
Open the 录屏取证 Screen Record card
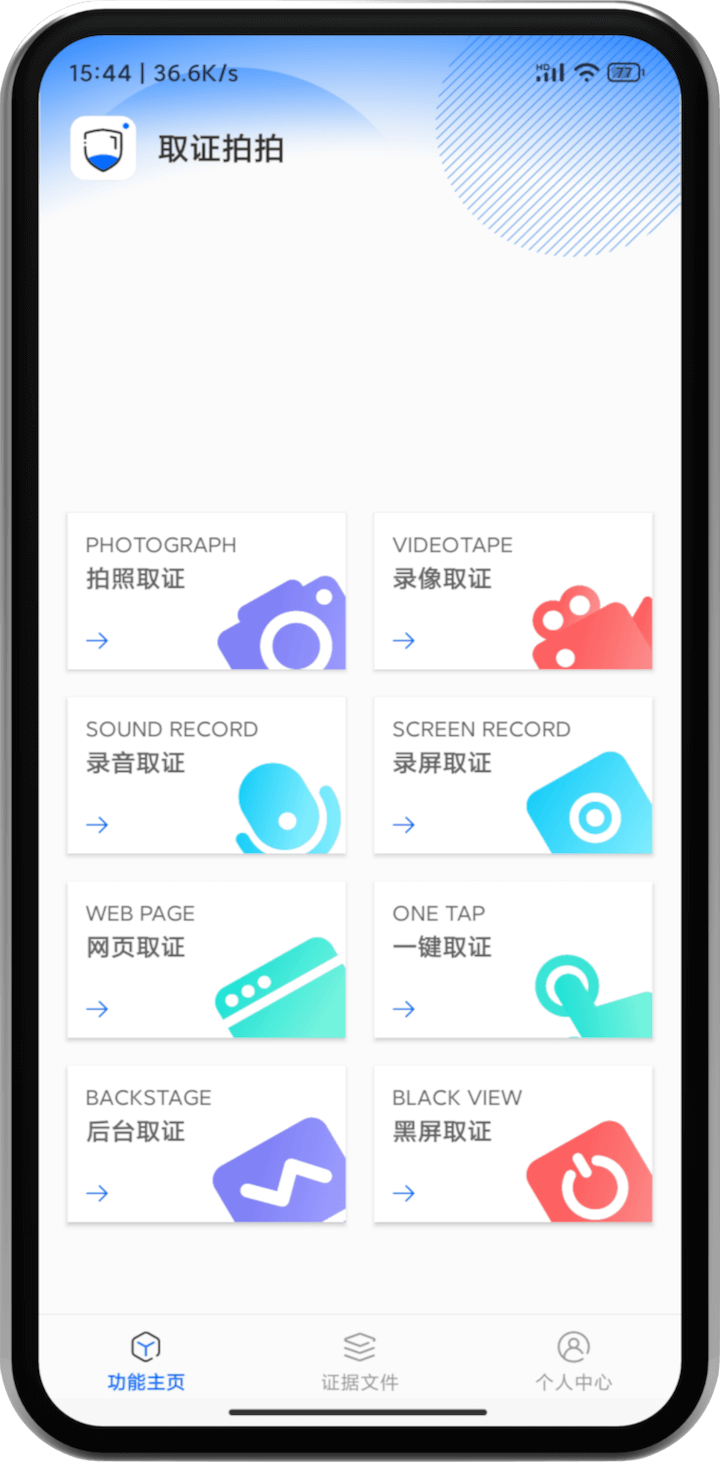pos(513,775)
